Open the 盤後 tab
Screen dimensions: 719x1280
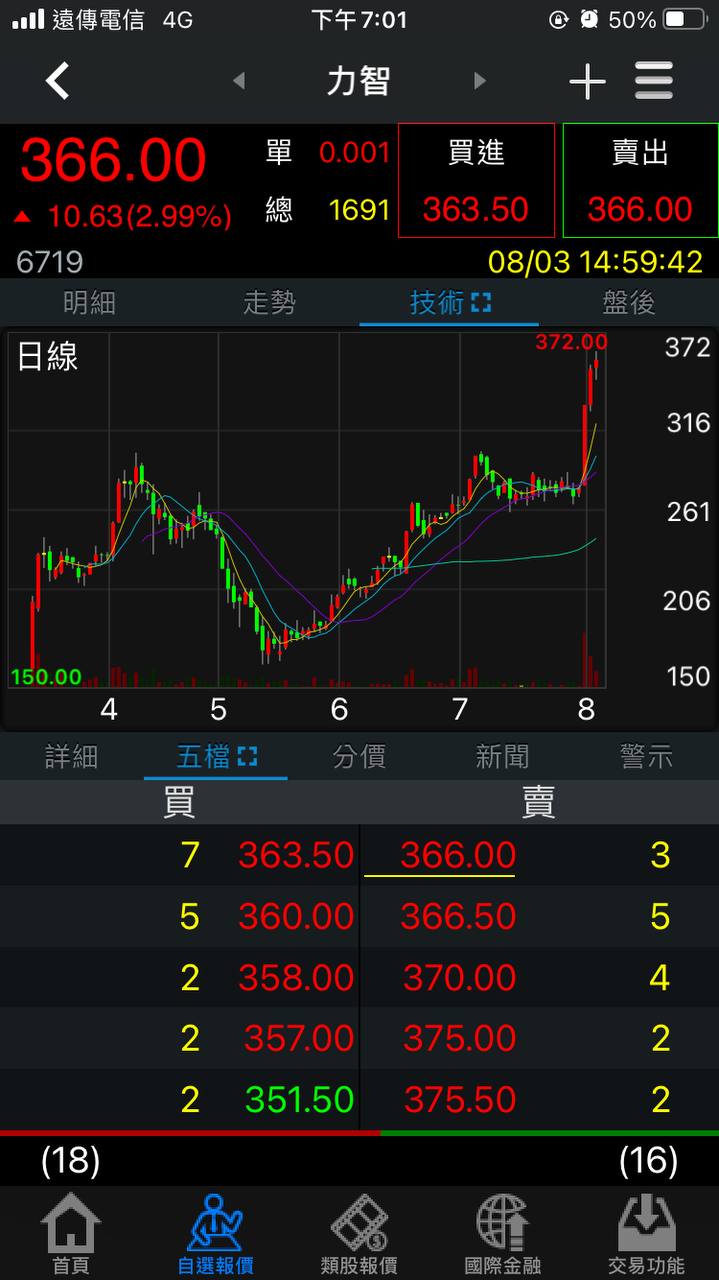click(629, 302)
